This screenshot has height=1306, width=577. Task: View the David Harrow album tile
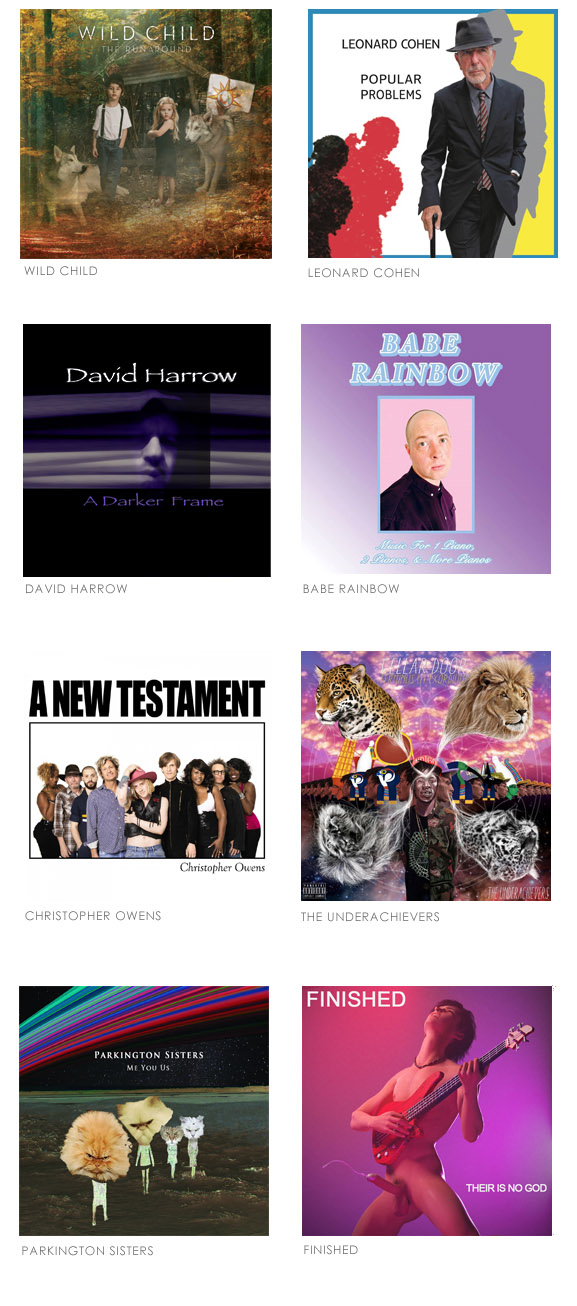147,450
